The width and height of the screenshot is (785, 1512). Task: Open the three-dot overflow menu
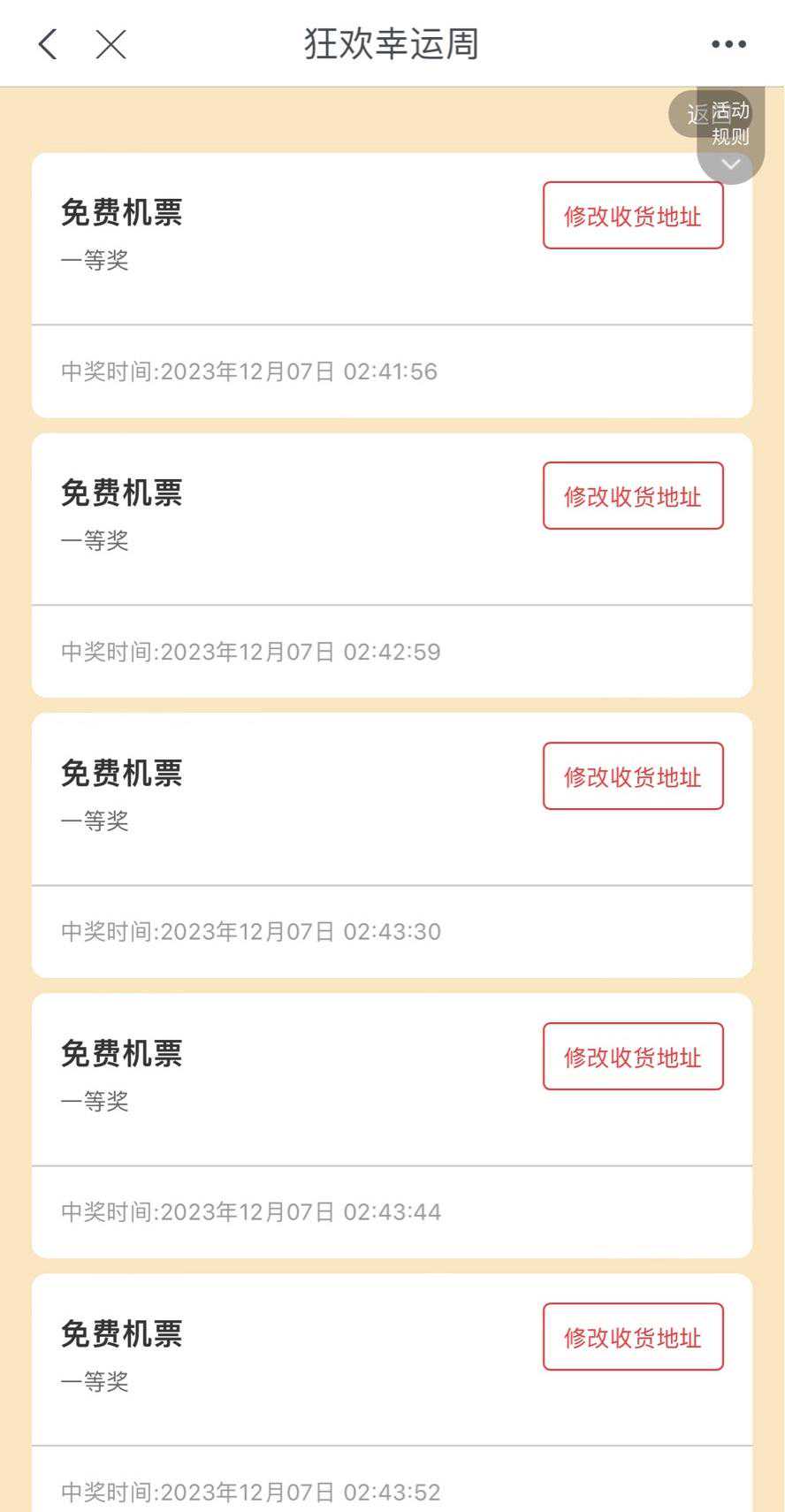coord(728,44)
